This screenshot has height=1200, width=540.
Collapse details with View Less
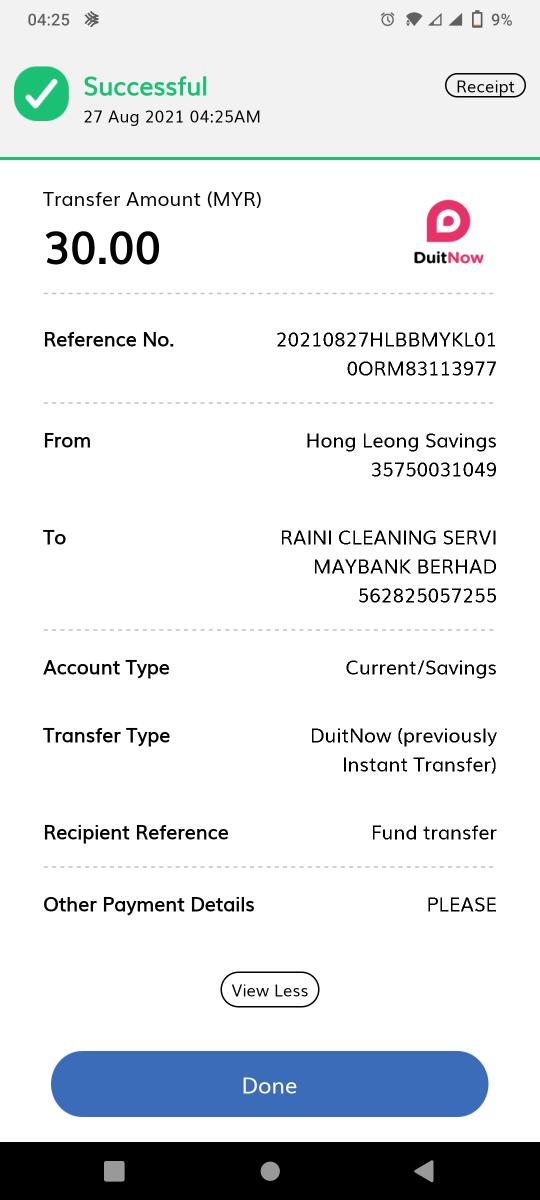pos(270,990)
